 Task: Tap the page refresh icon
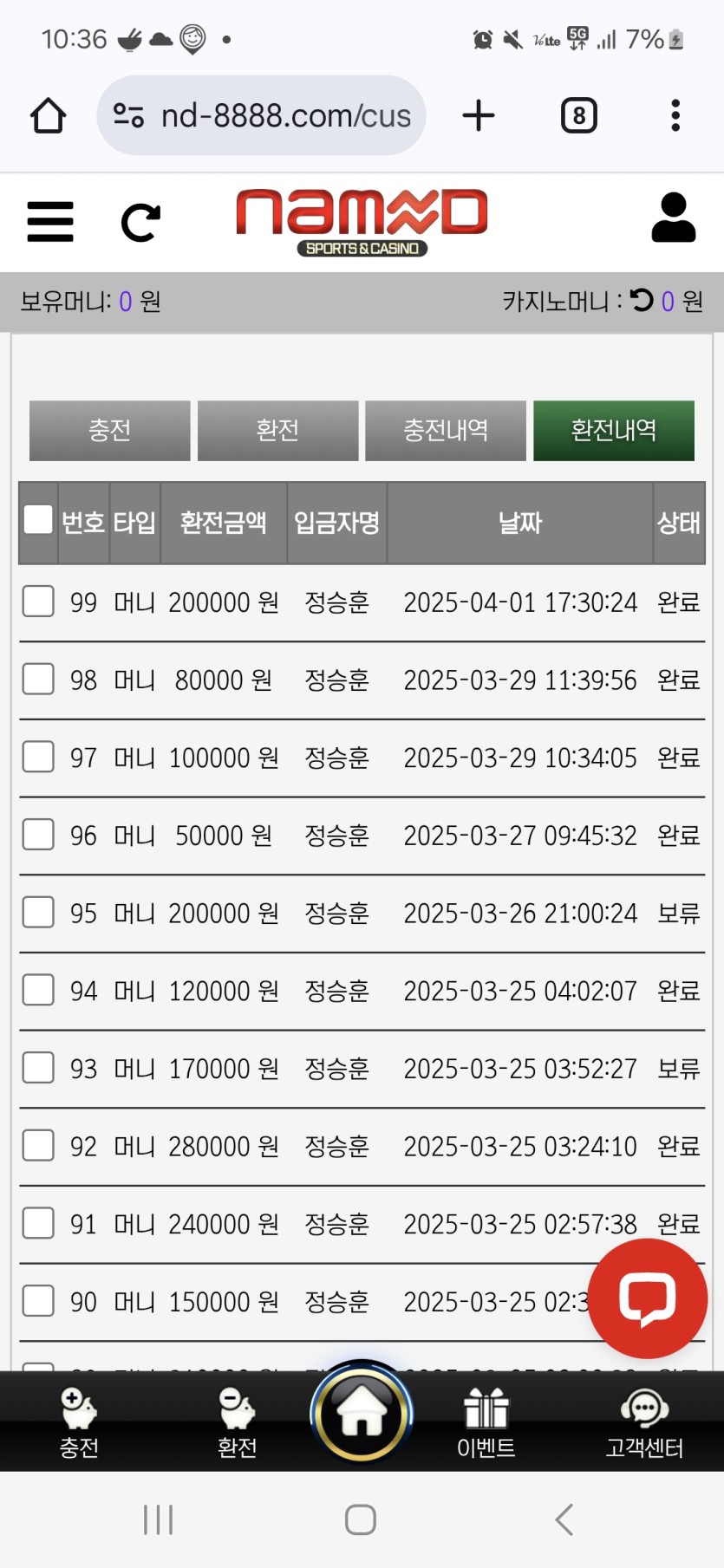pos(140,223)
